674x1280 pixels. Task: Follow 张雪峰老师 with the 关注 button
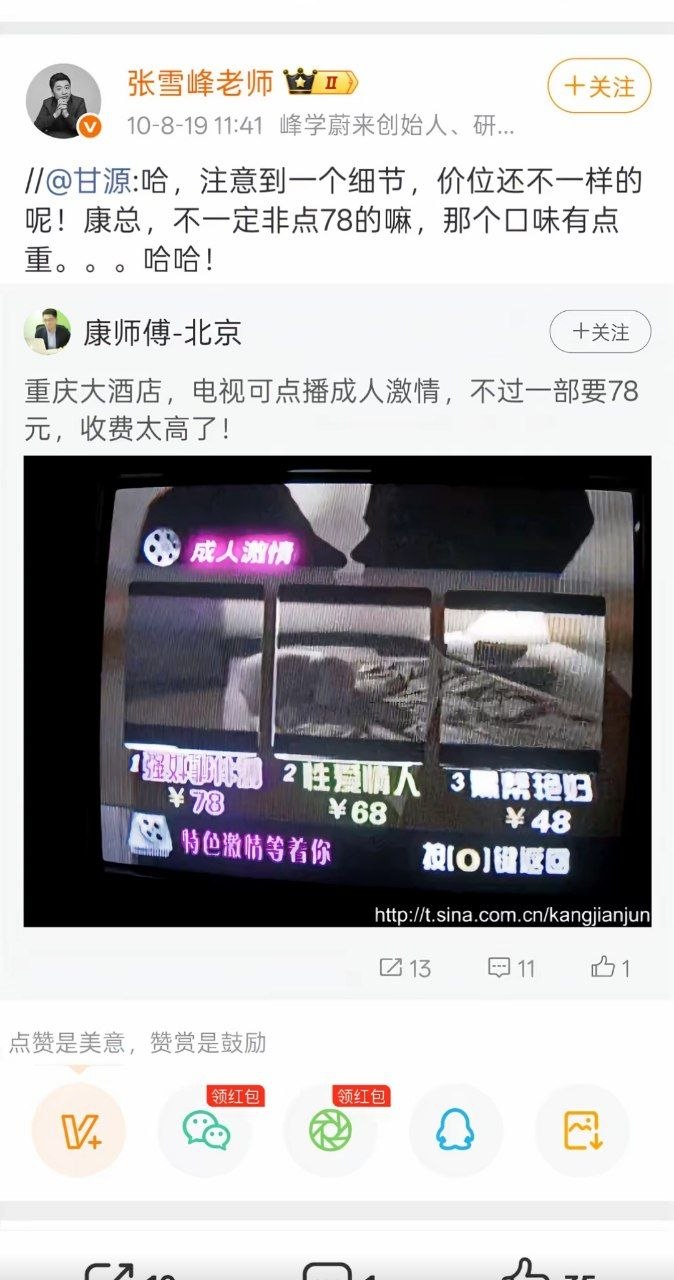tap(599, 86)
